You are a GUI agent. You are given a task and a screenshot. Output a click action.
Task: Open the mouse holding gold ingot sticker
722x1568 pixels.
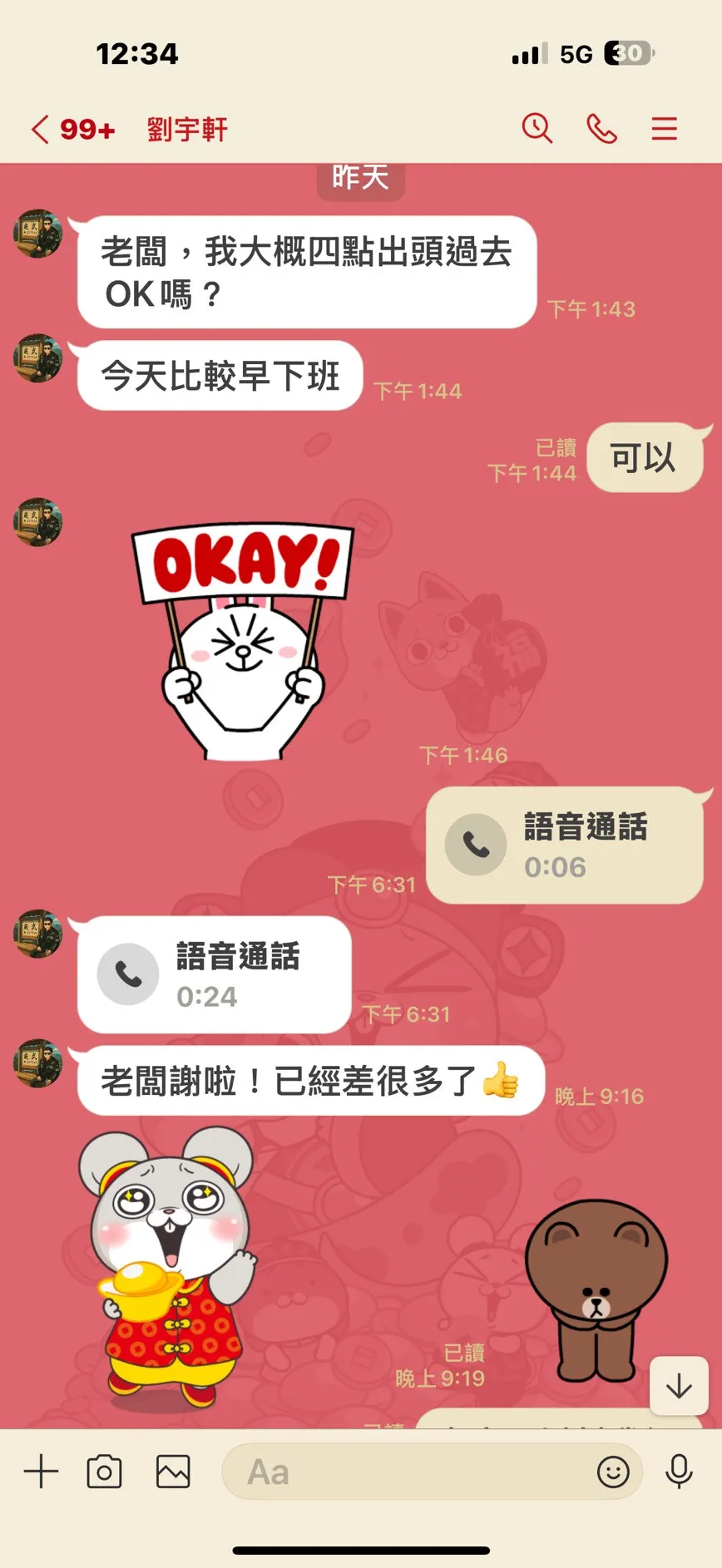pyautogui.click(x=166, y=1264)
